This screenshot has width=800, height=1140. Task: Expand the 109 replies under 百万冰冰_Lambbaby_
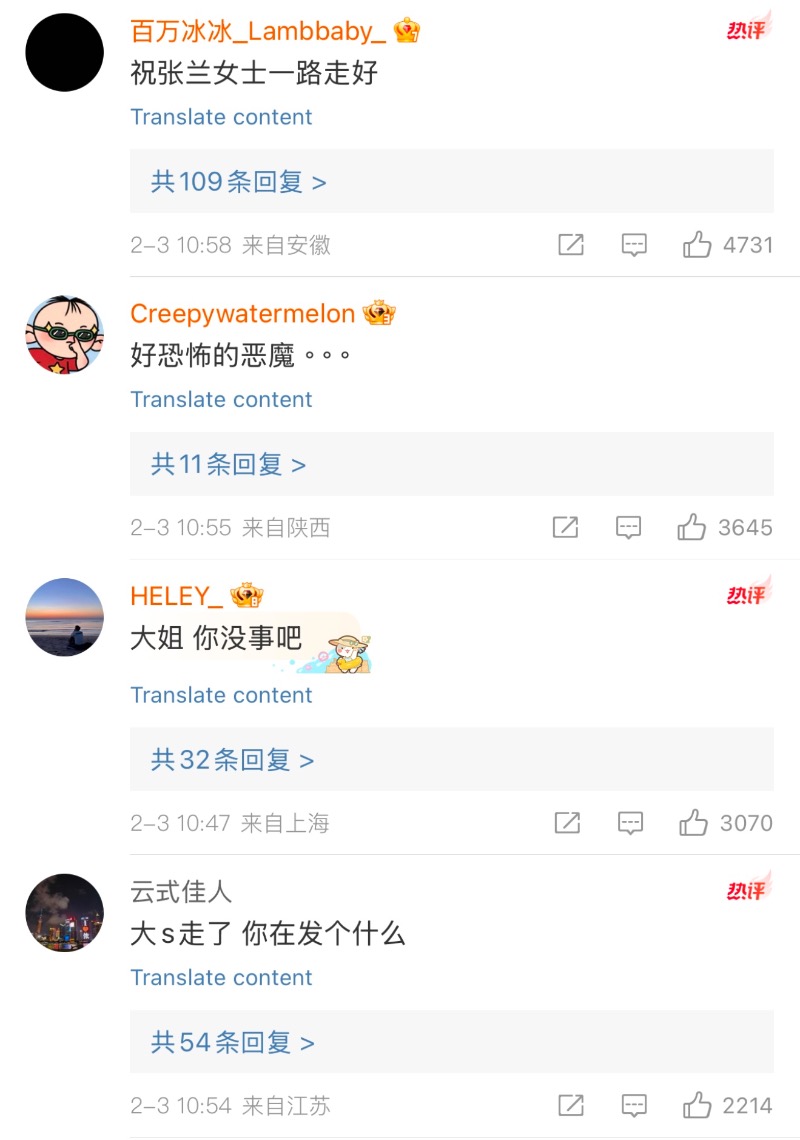[x=239, y=182]
